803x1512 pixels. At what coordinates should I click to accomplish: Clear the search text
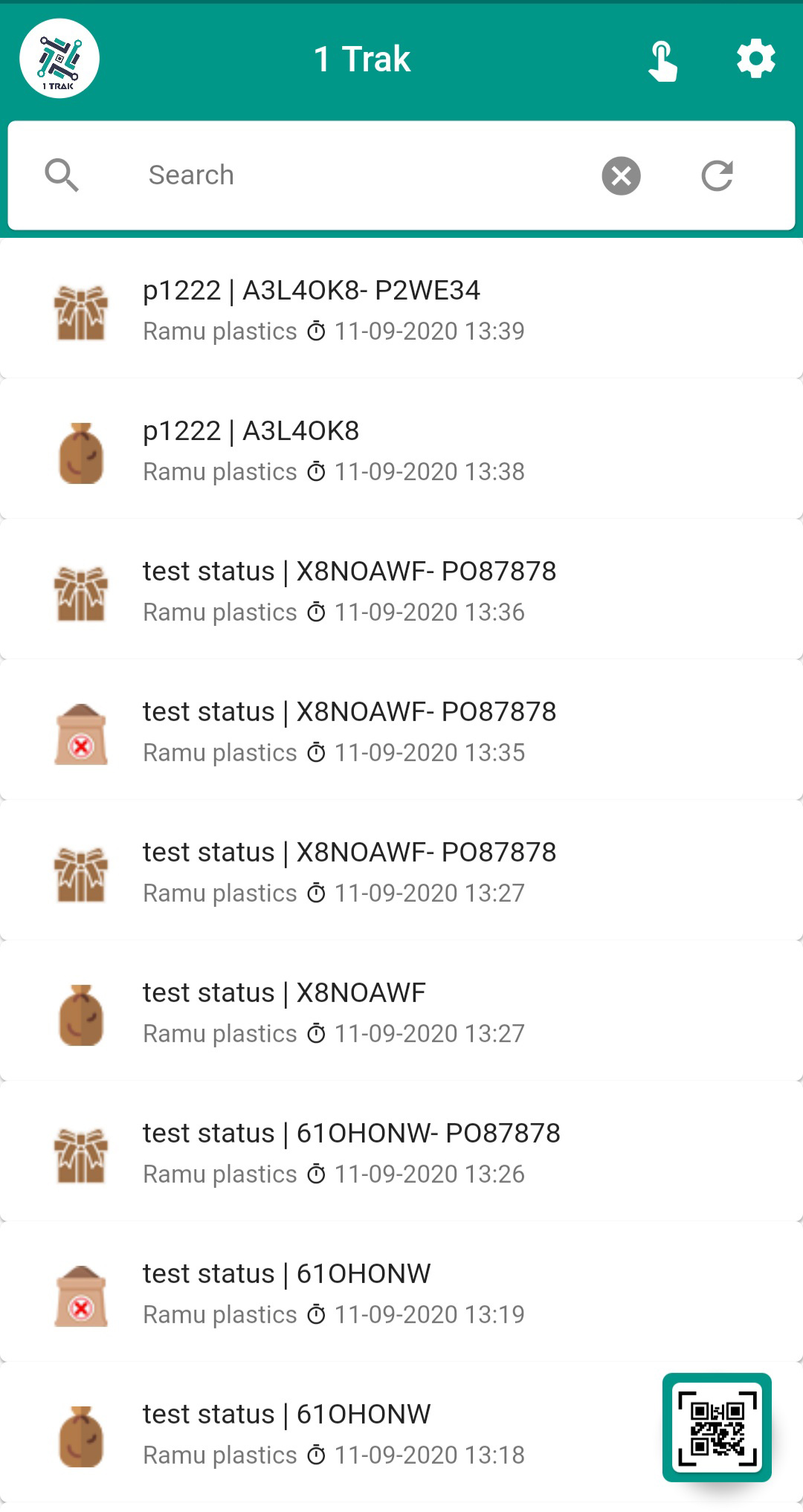(x=622, y=176)
